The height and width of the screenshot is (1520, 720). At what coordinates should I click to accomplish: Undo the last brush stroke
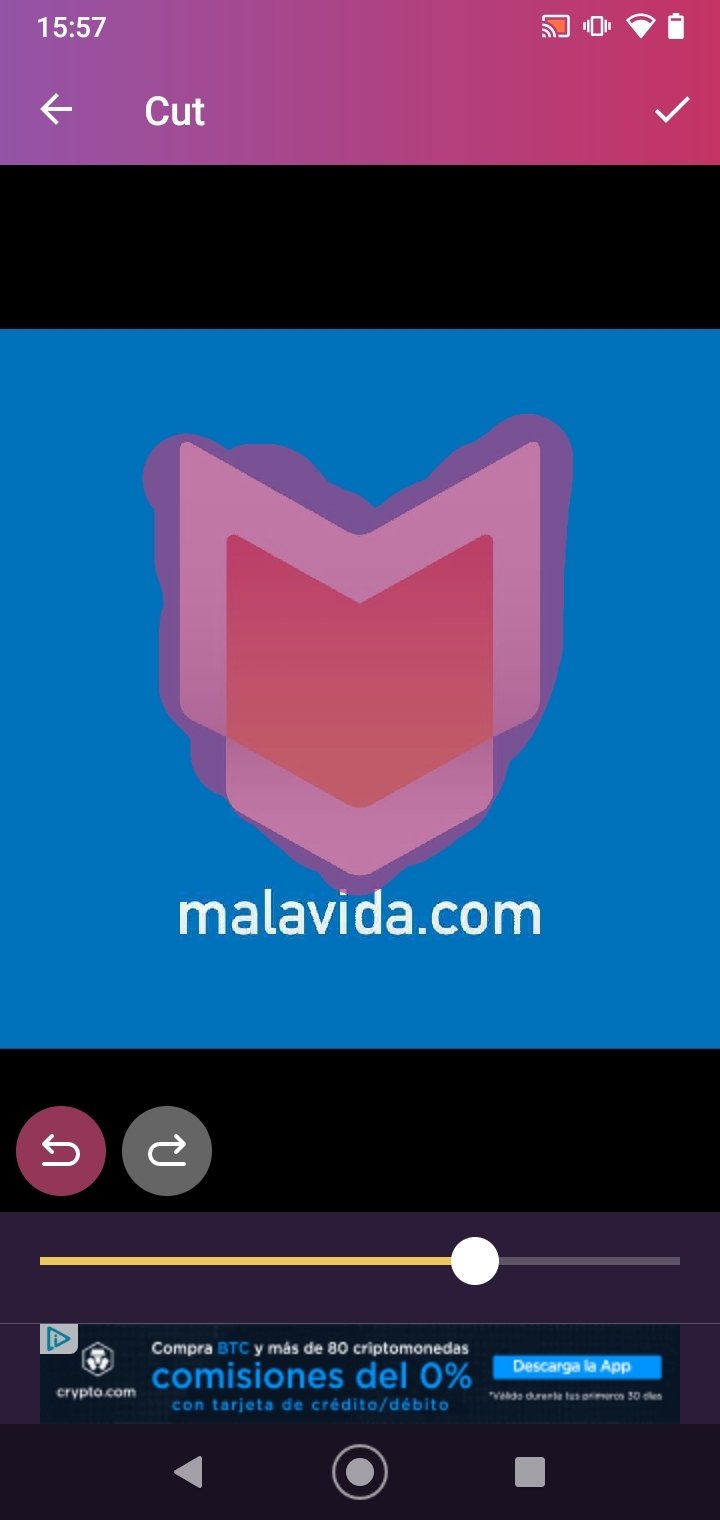click(61, 1151)
